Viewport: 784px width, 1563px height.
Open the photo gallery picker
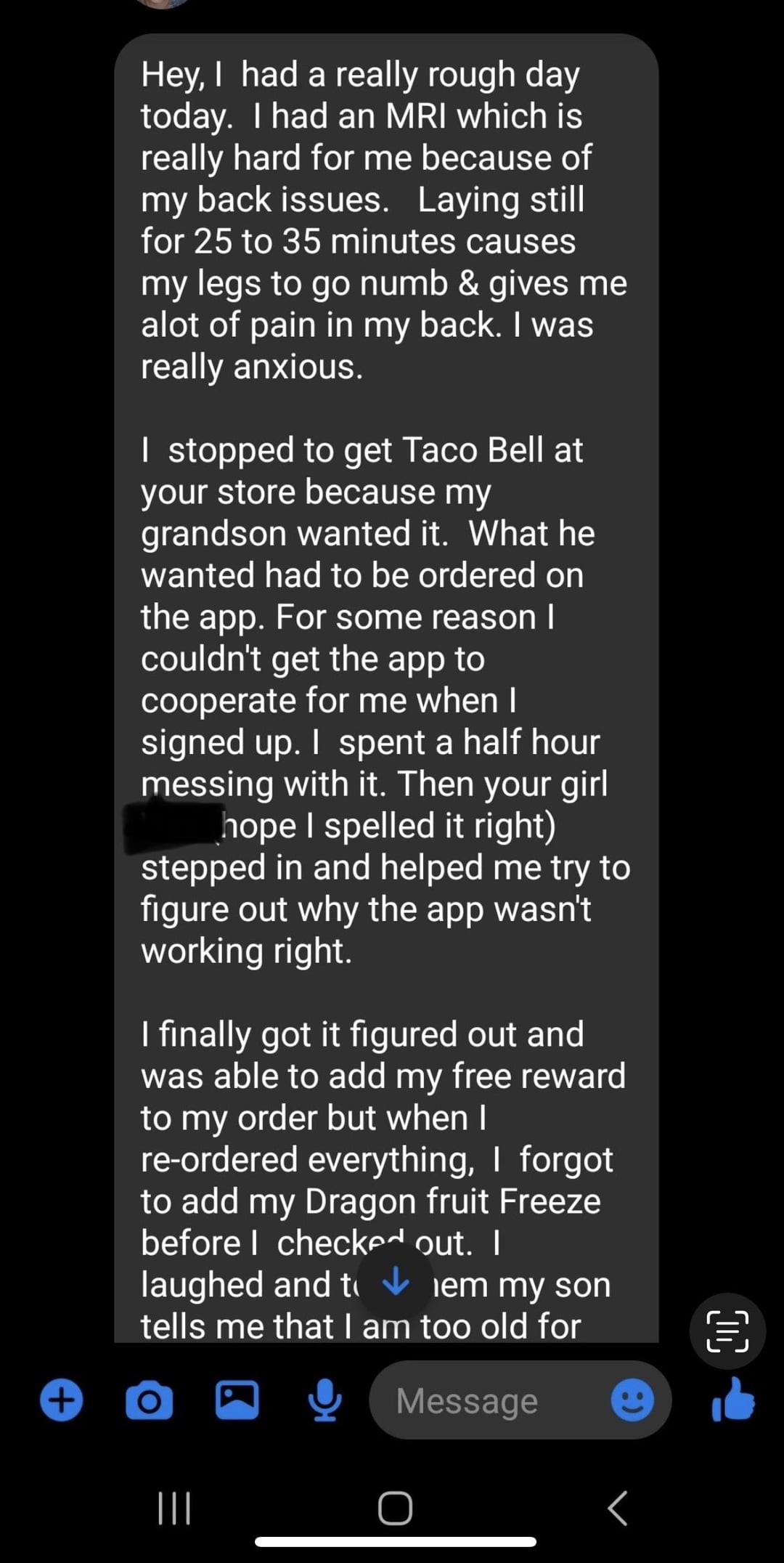click(237, 1400)
